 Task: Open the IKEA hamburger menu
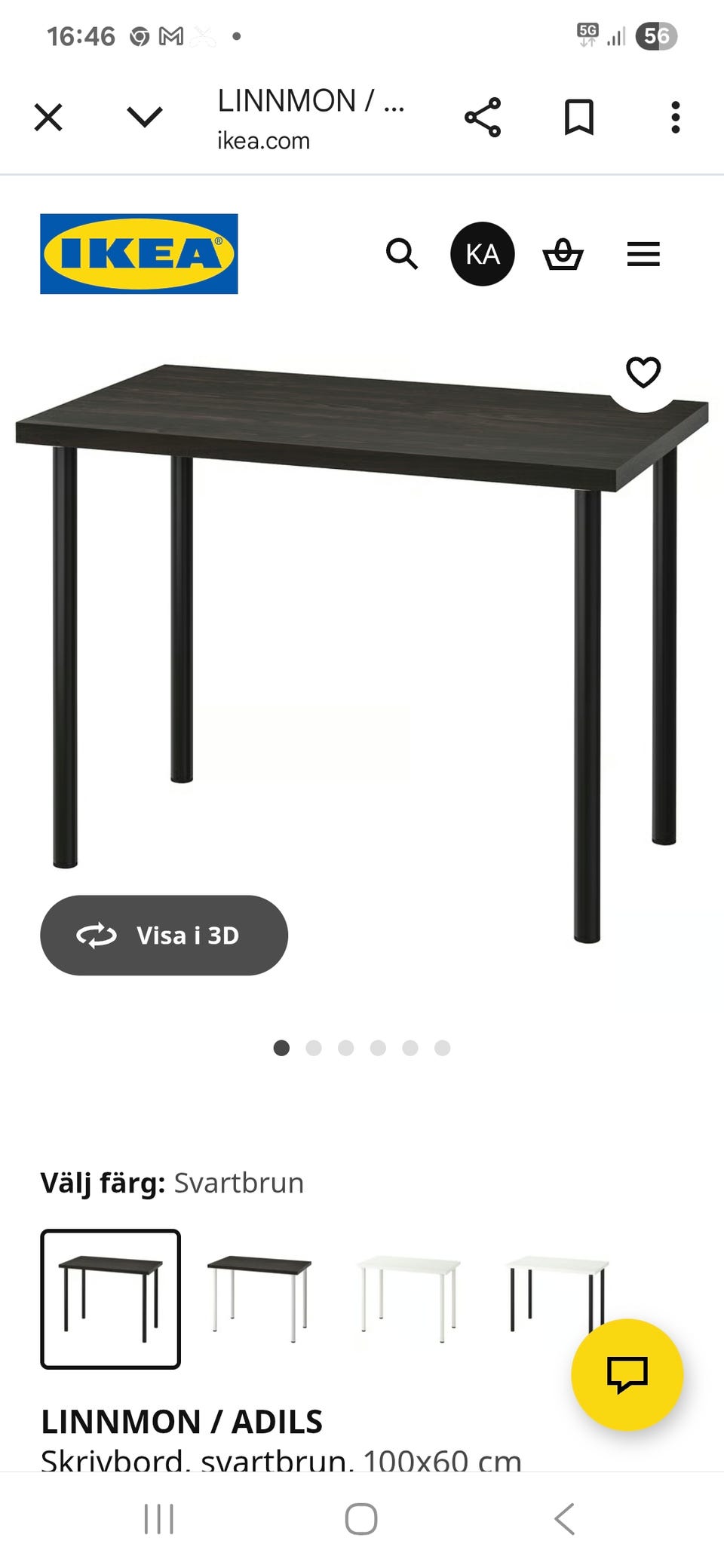643,254
